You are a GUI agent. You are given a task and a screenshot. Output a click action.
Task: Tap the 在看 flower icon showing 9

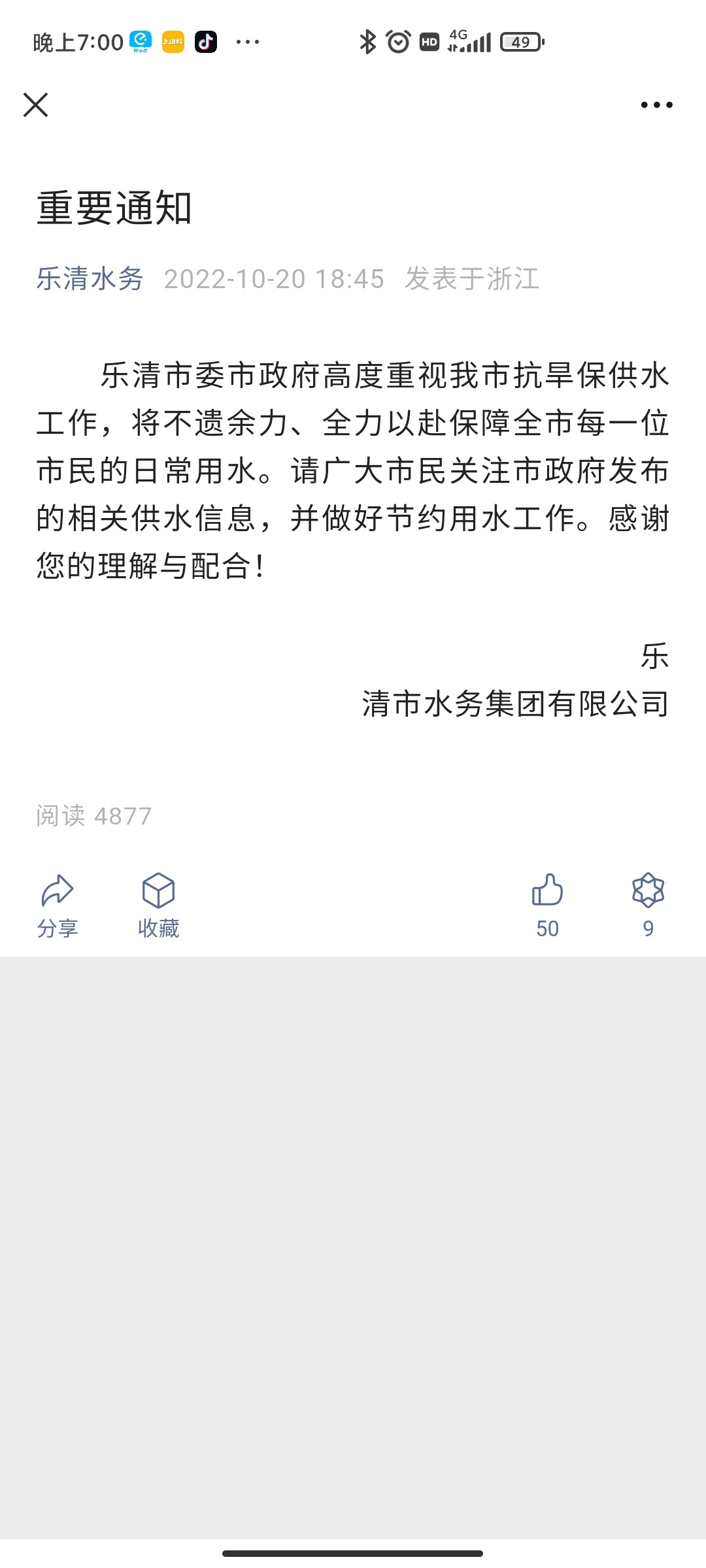point(648,906)
